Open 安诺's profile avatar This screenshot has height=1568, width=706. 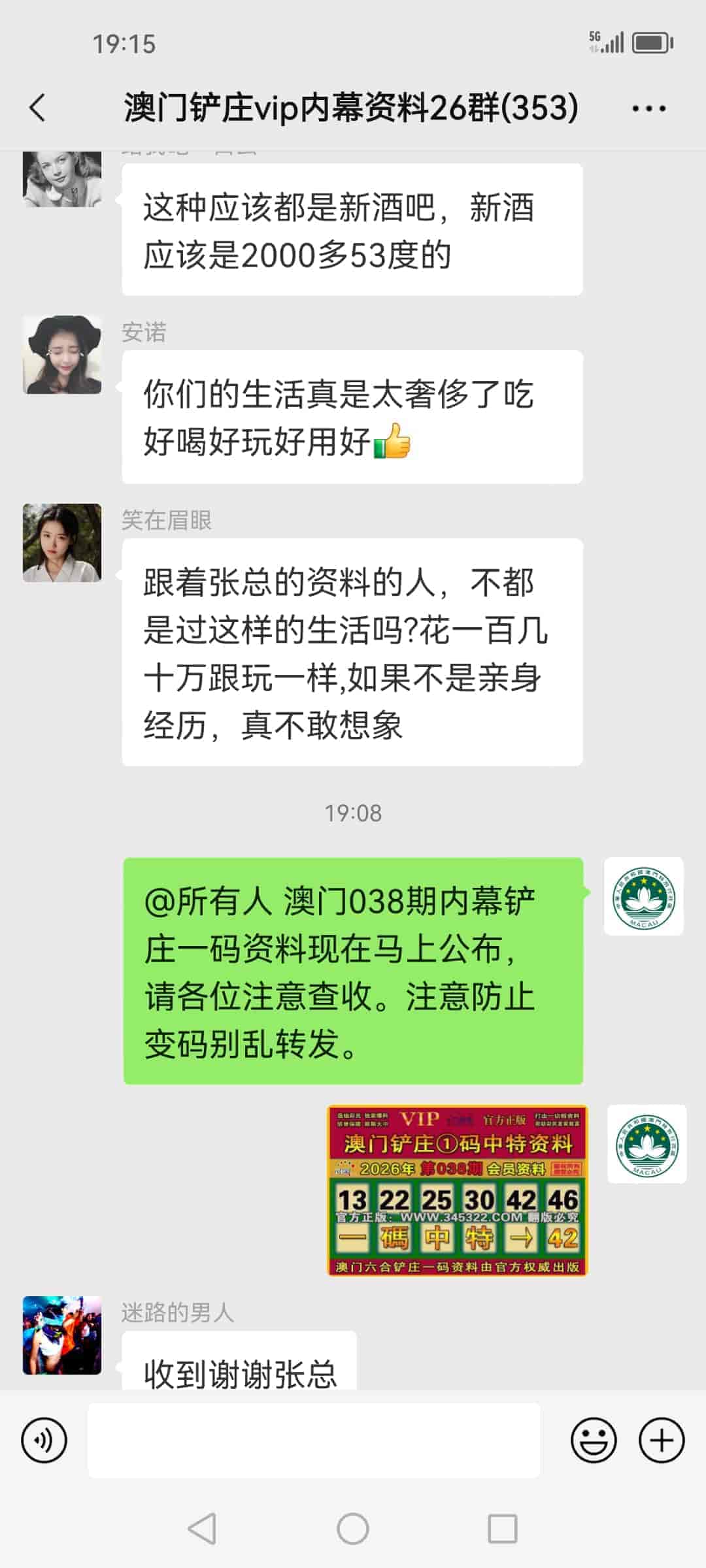pos(62,353)
